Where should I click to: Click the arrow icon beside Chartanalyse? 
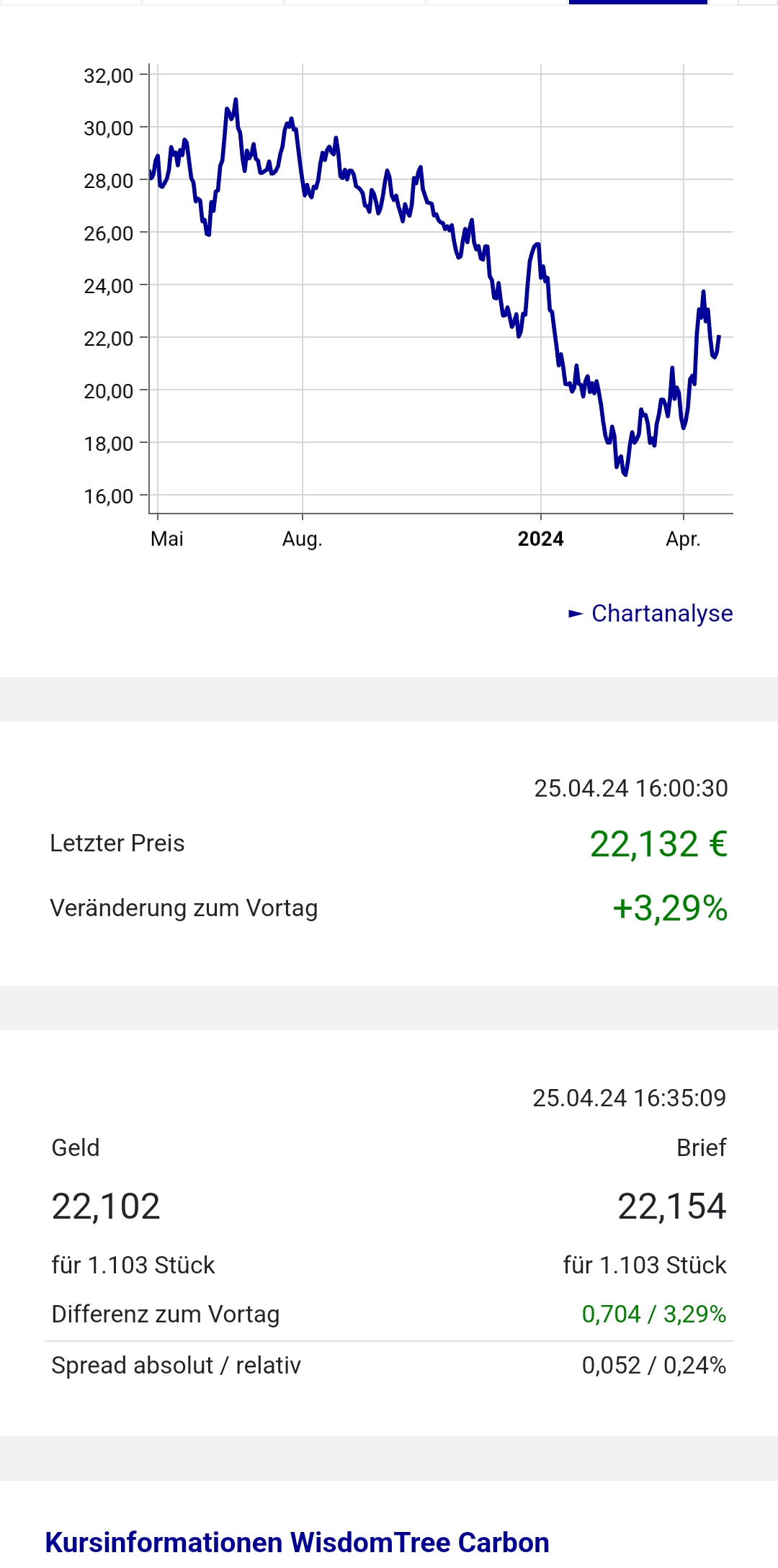coord(576,614)
